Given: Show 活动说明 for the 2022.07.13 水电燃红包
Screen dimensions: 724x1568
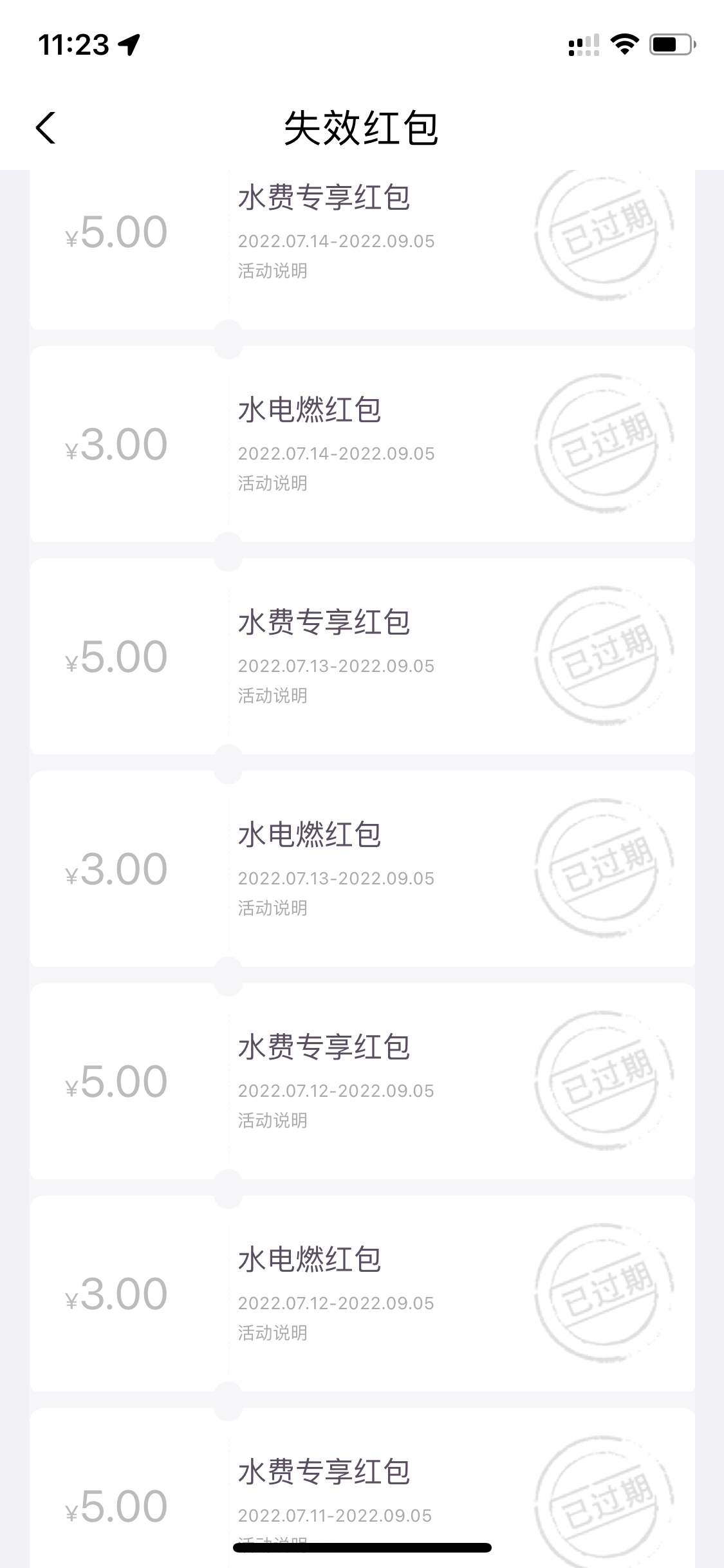Looking at the screenshot, I should tap(272, 908).
